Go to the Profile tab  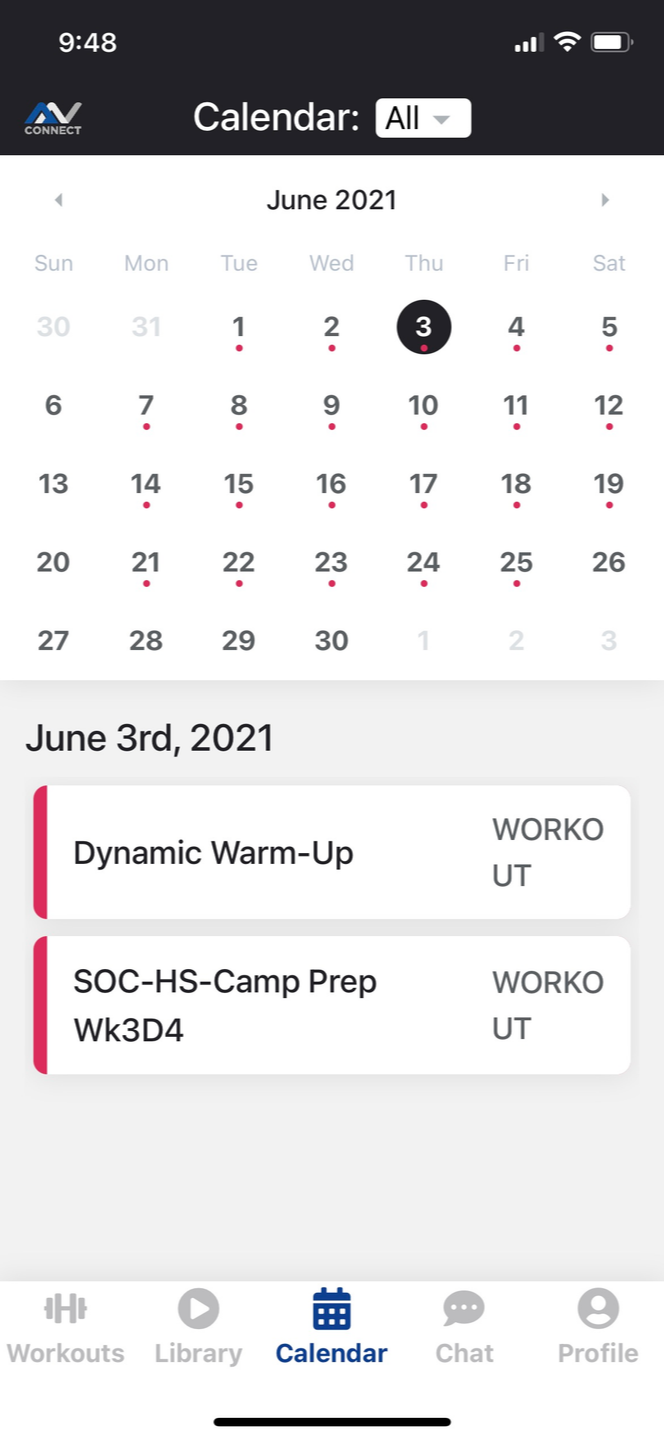click(x=597, y=1327)
